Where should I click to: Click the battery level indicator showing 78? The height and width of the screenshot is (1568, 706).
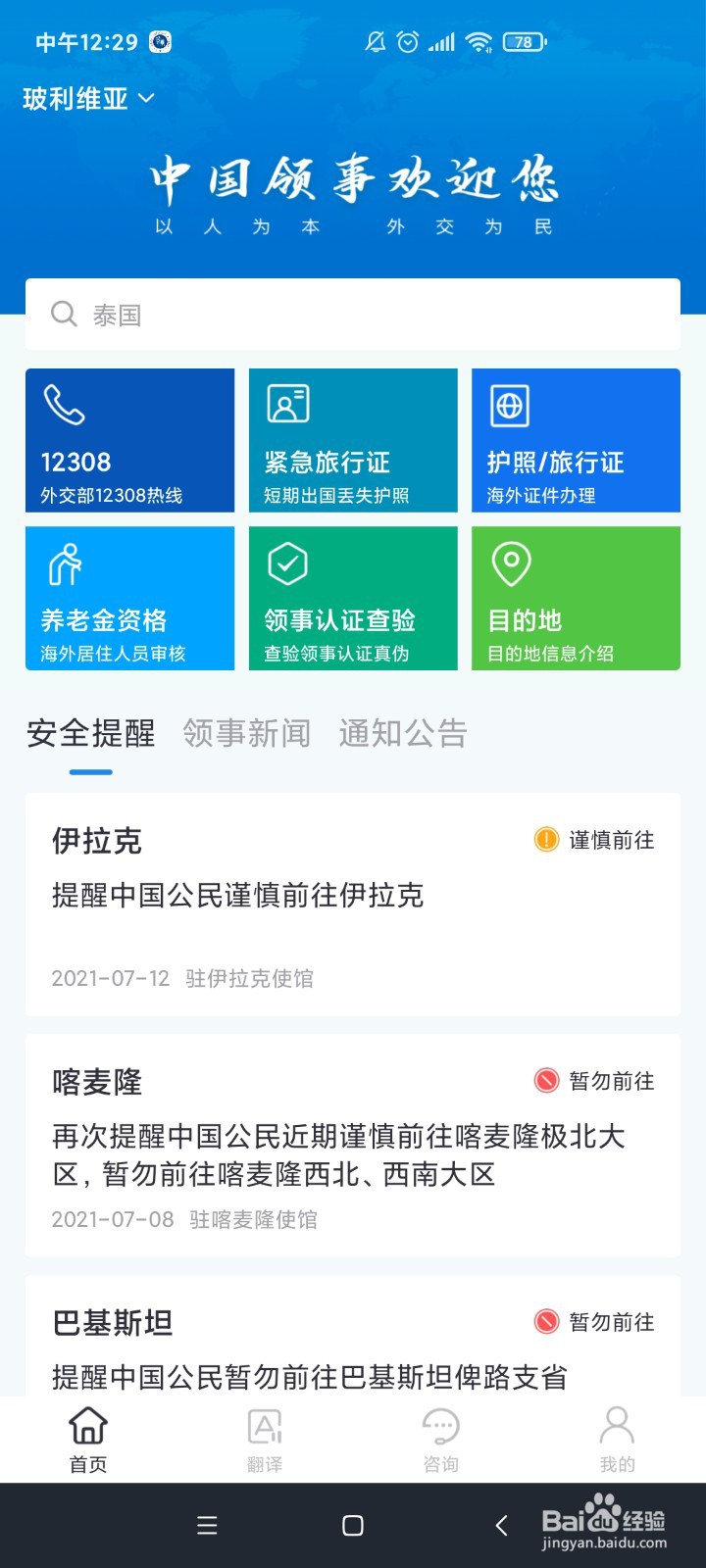[x=523, y=41]
